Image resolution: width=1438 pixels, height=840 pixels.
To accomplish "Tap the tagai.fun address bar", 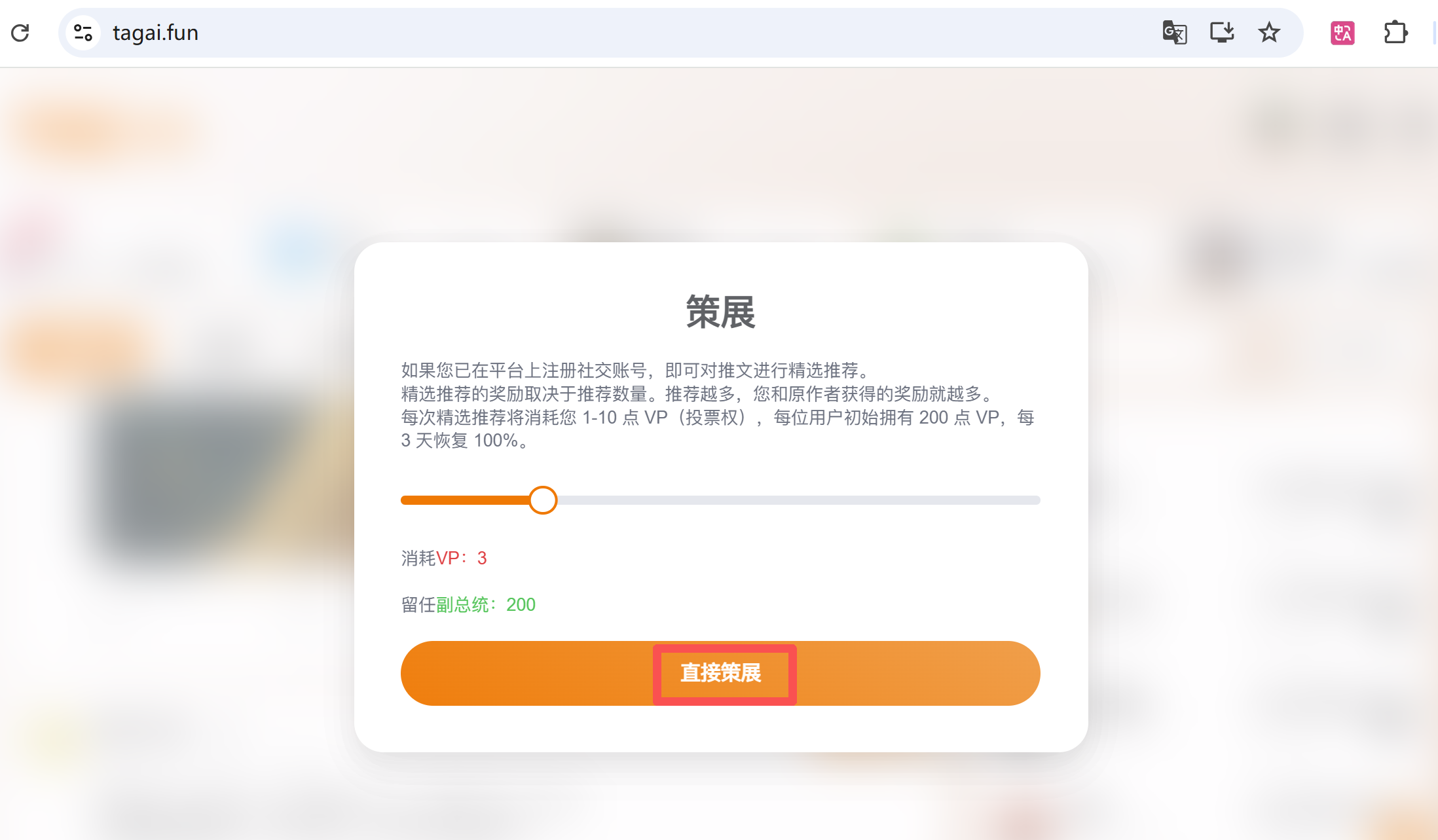I will point(589,33).
